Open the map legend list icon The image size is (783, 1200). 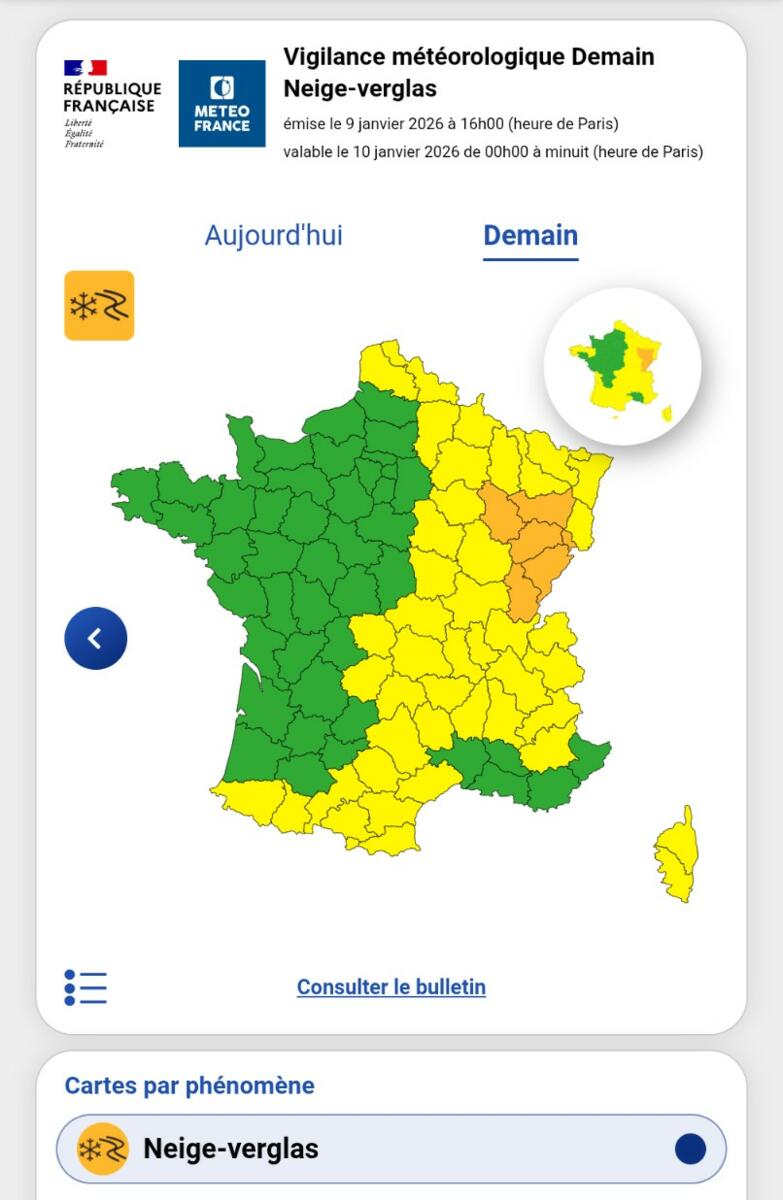[86, 987]
